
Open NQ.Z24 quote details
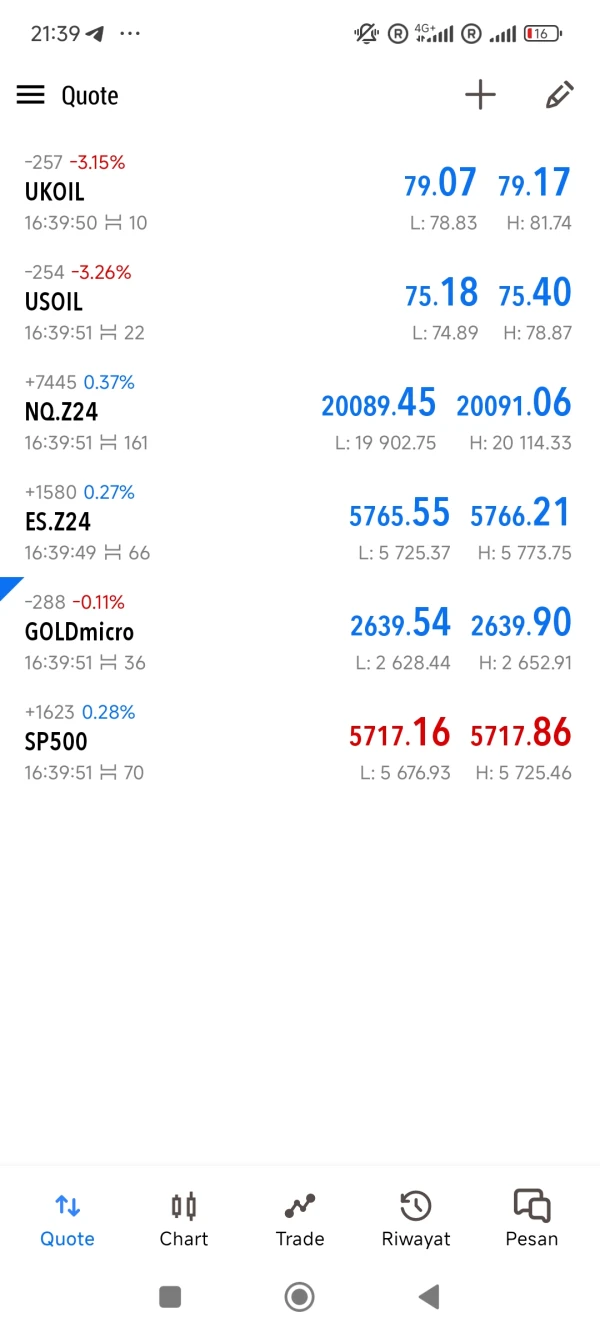(300, 412)
